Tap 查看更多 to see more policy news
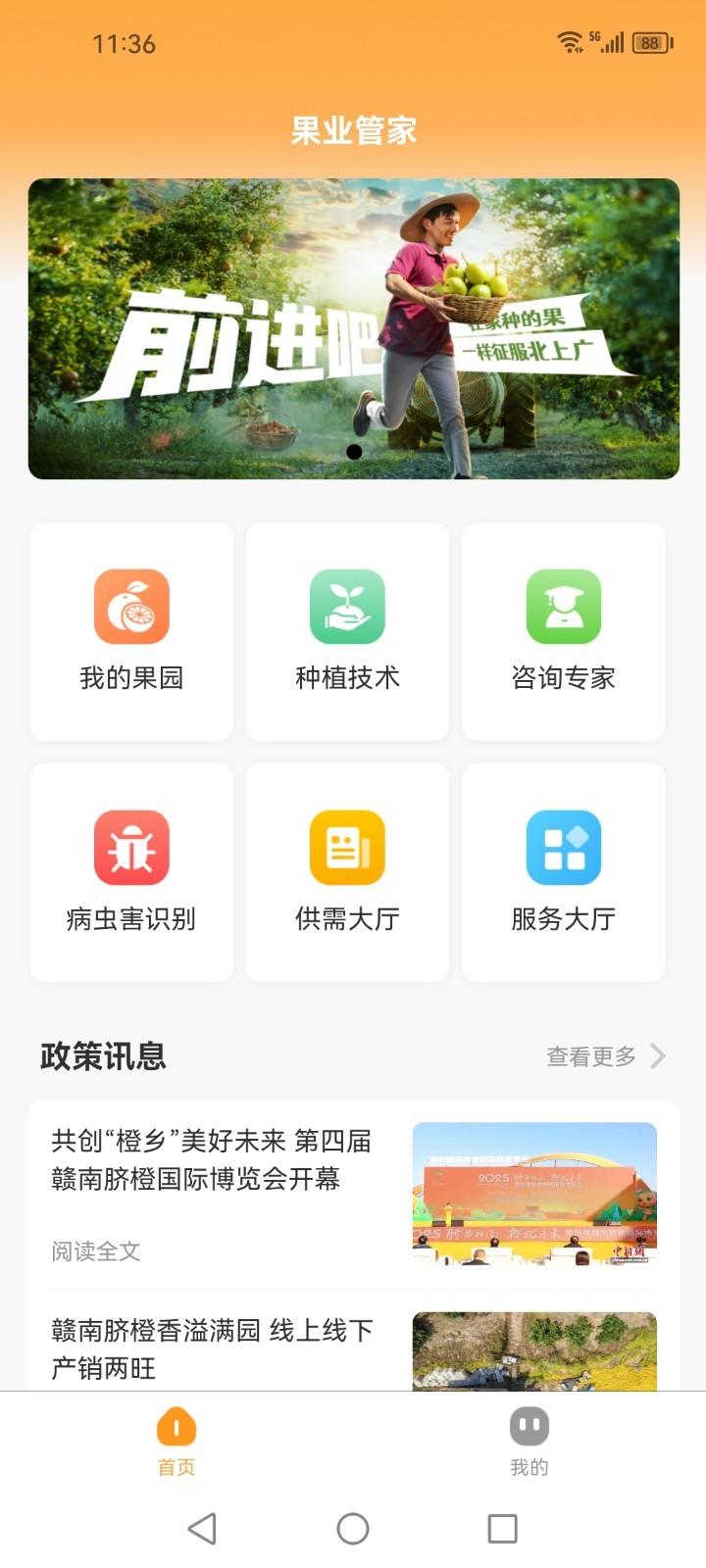 point(604,1056)
